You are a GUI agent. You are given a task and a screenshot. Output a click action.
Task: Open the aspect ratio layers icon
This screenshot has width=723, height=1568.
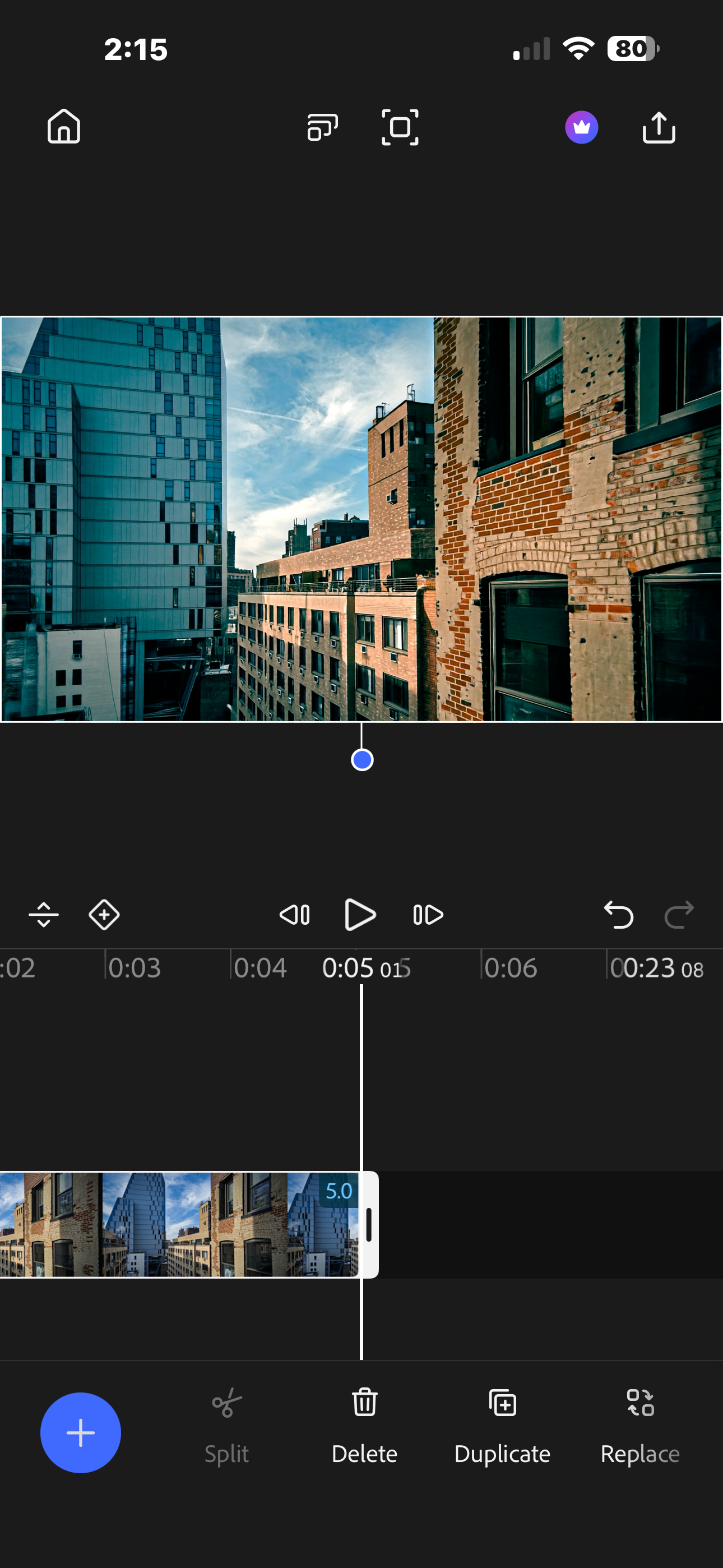[x=323, y=127]
